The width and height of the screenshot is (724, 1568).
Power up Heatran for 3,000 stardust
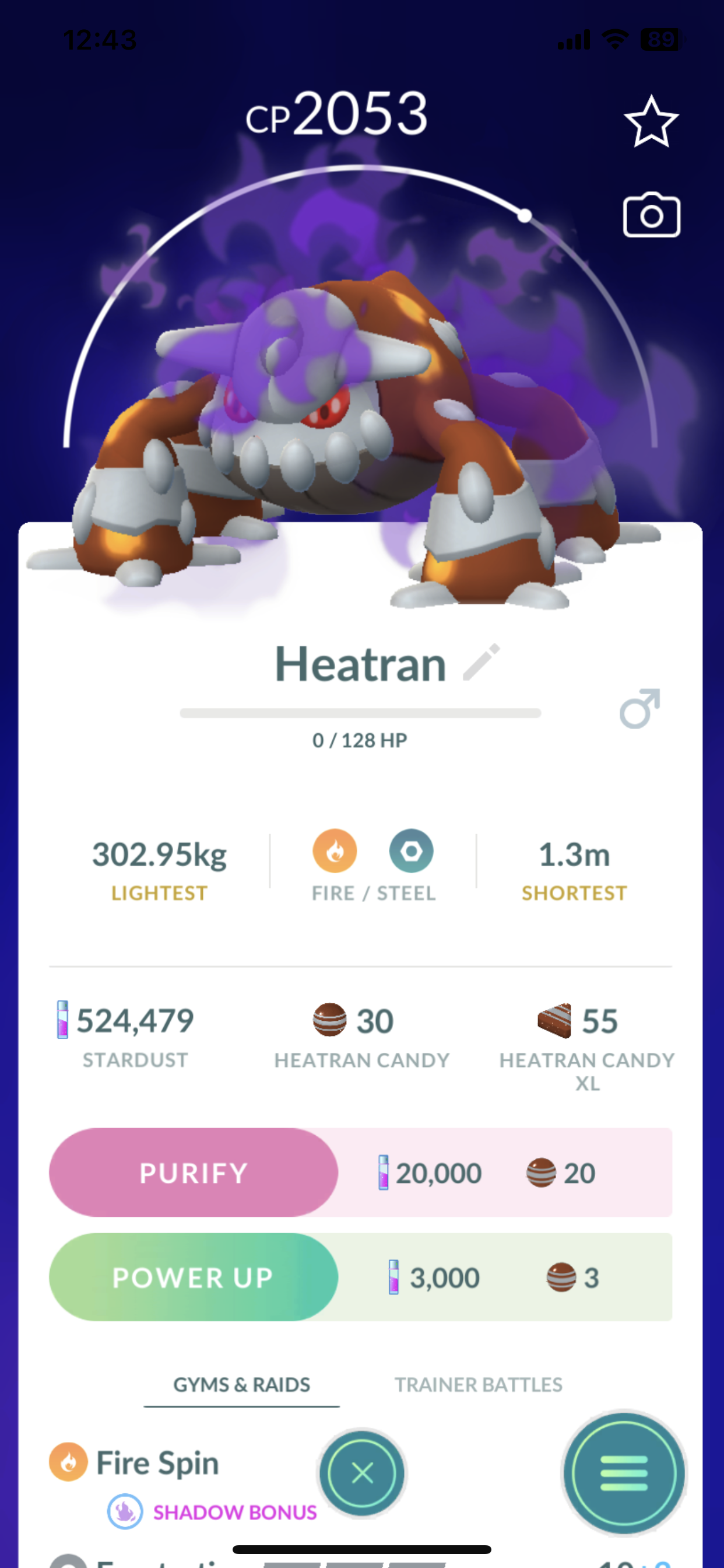[194, 1277]
